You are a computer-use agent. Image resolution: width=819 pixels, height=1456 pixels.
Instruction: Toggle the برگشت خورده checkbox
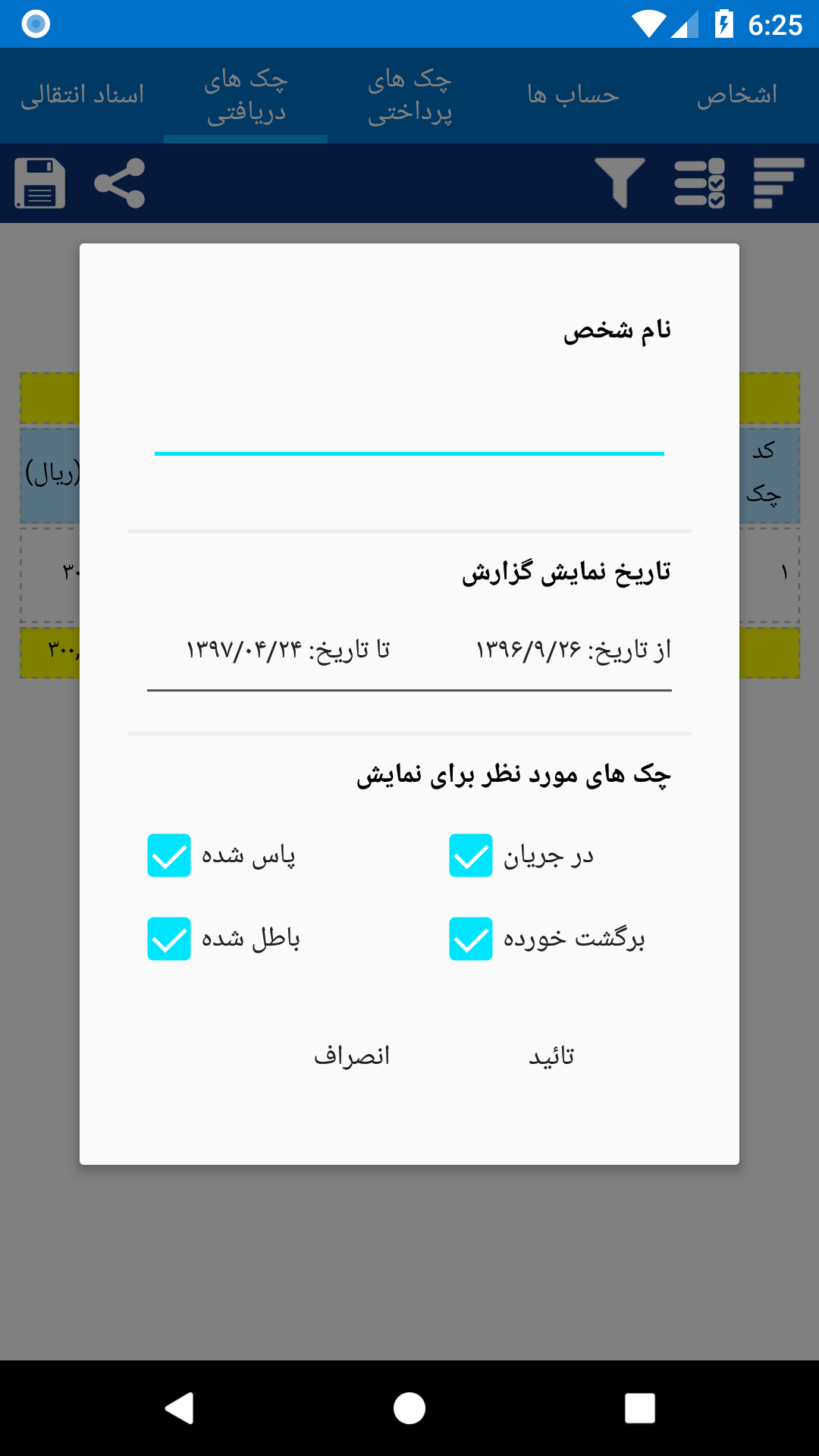click(471, 939)
